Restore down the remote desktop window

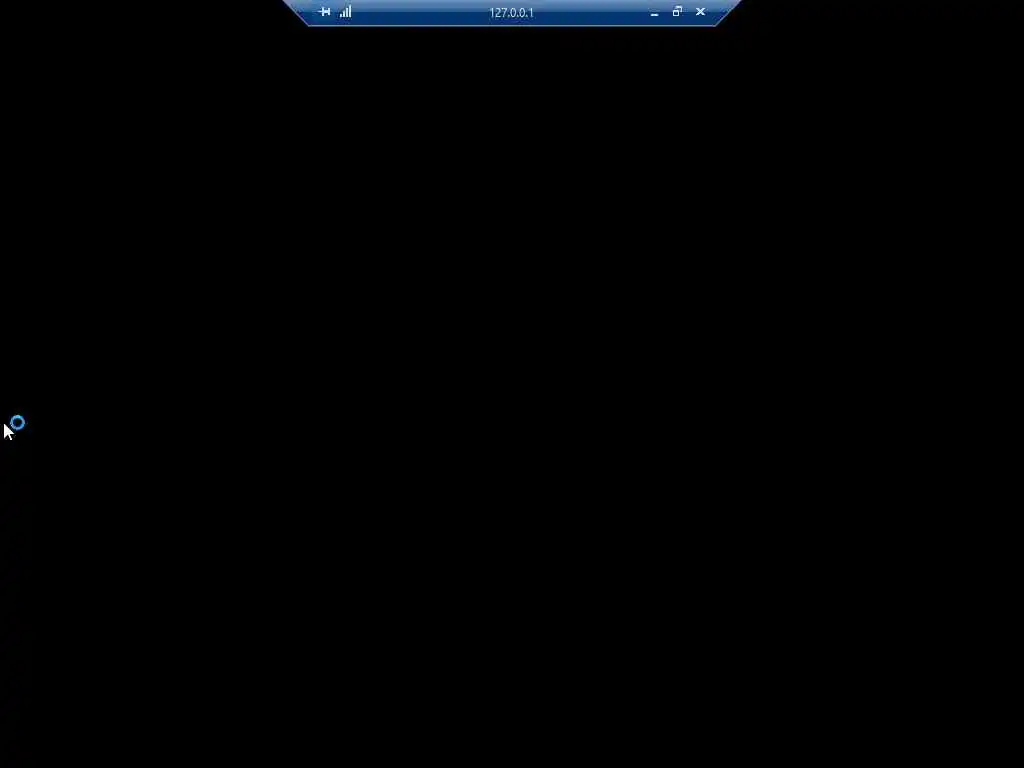click(x=677, y=12)
